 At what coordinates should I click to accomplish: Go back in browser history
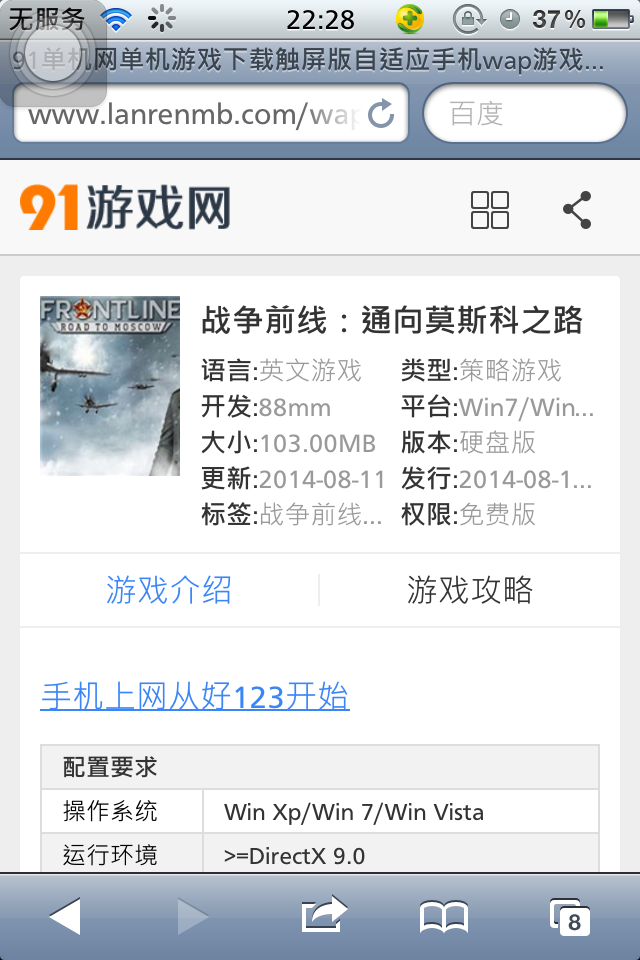pyautogui.click(x=65, y=916)
